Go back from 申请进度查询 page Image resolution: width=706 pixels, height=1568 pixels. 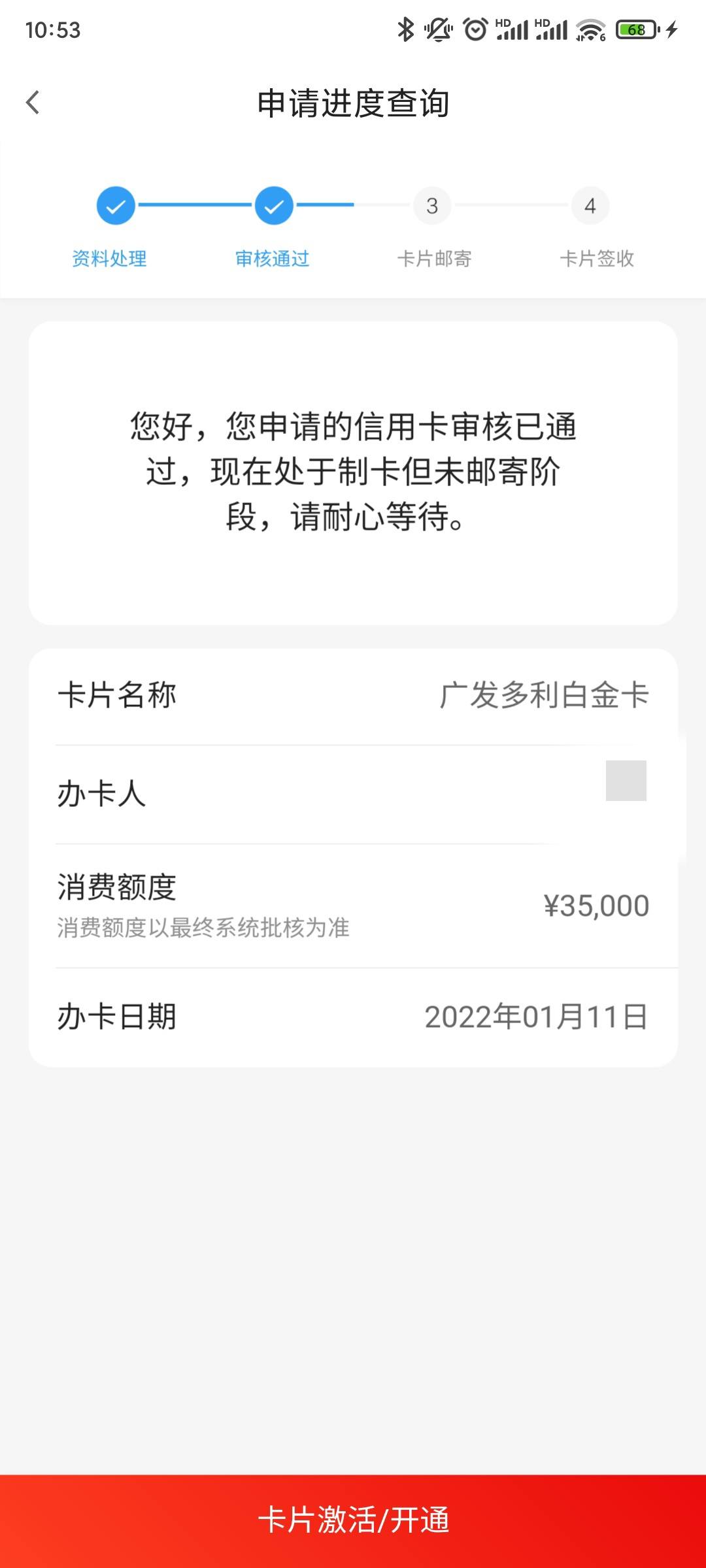[x=33, y=103]
